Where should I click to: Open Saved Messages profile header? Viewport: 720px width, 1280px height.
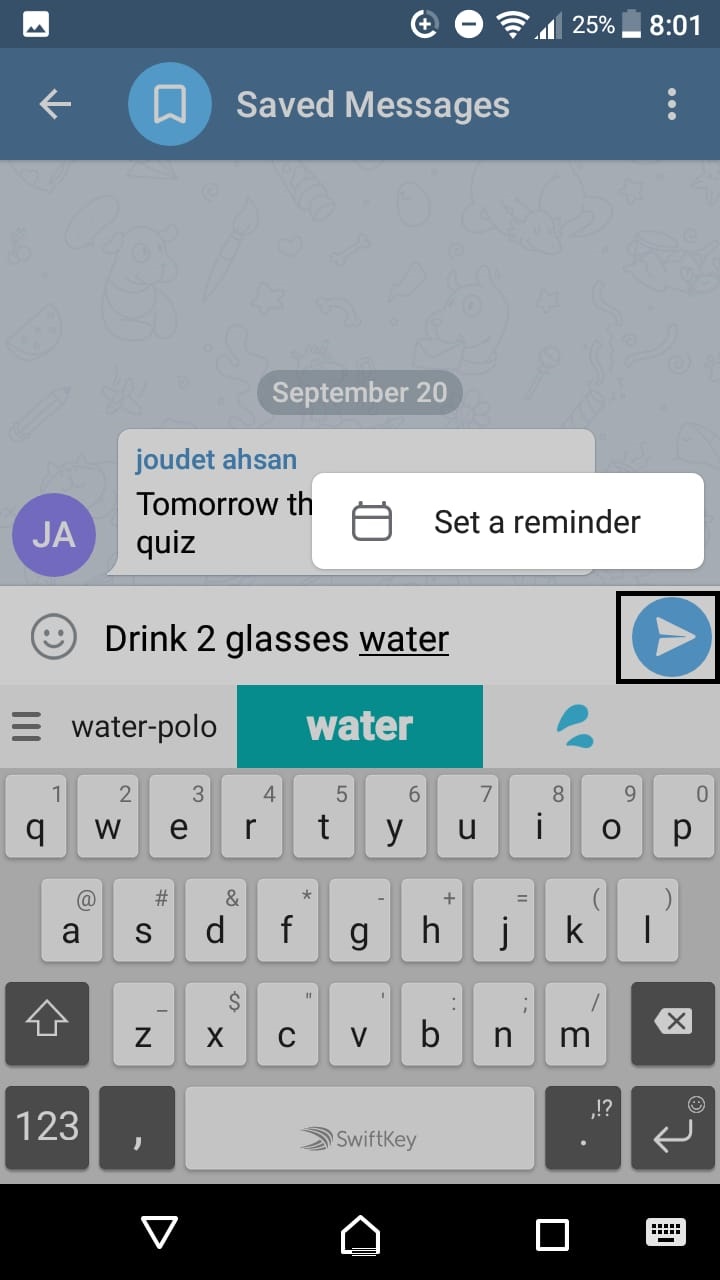pyautogui.click(x=372, y=105)
